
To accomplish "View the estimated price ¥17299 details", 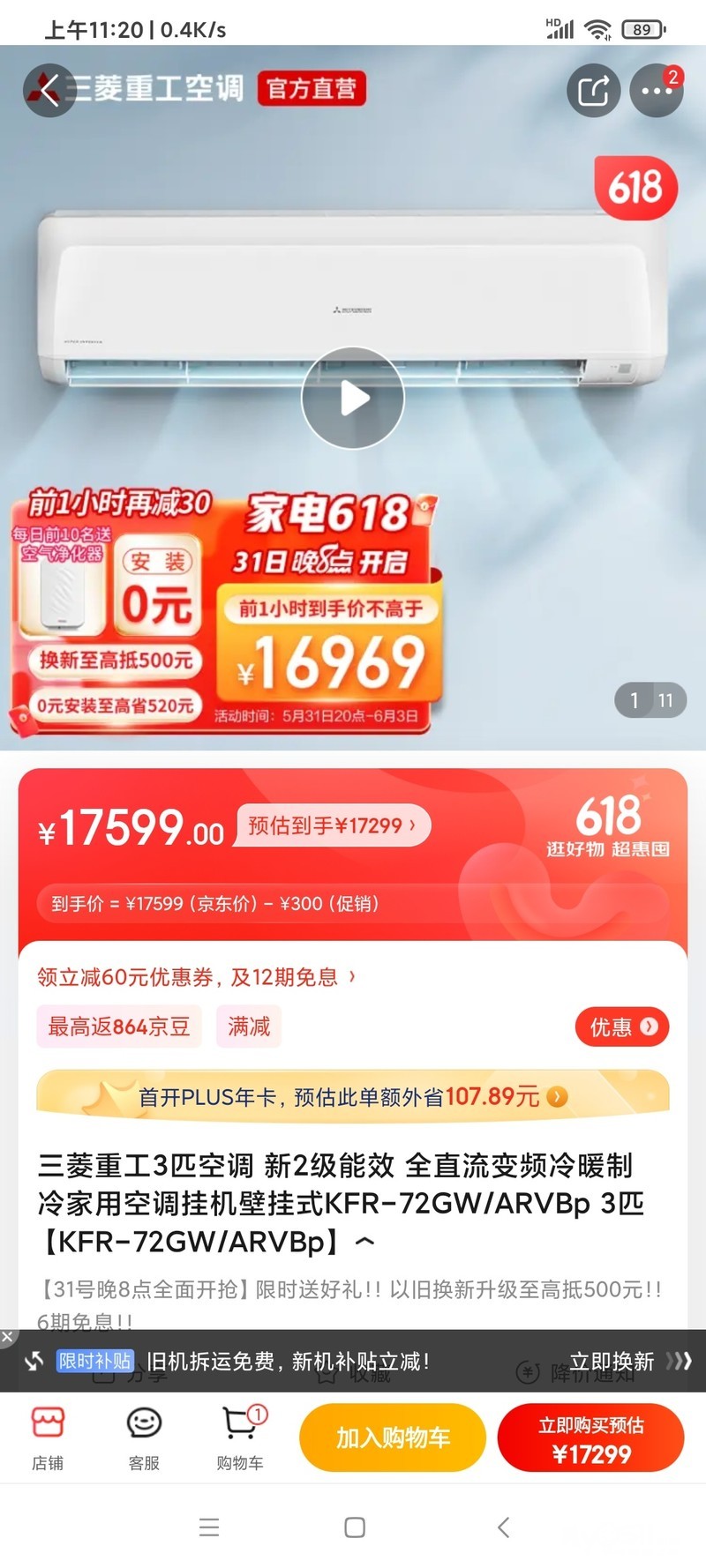I will [332, 825].
